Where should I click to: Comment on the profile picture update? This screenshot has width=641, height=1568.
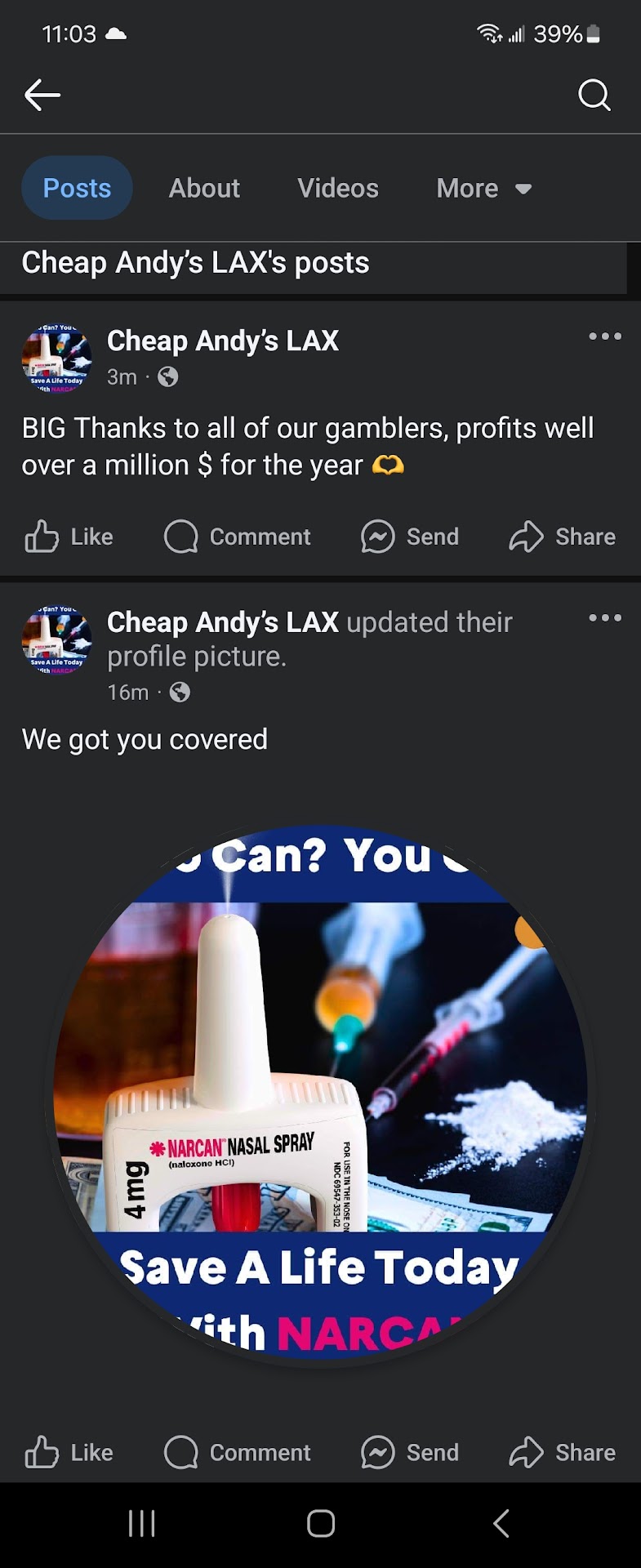(x=238, y=1453)
